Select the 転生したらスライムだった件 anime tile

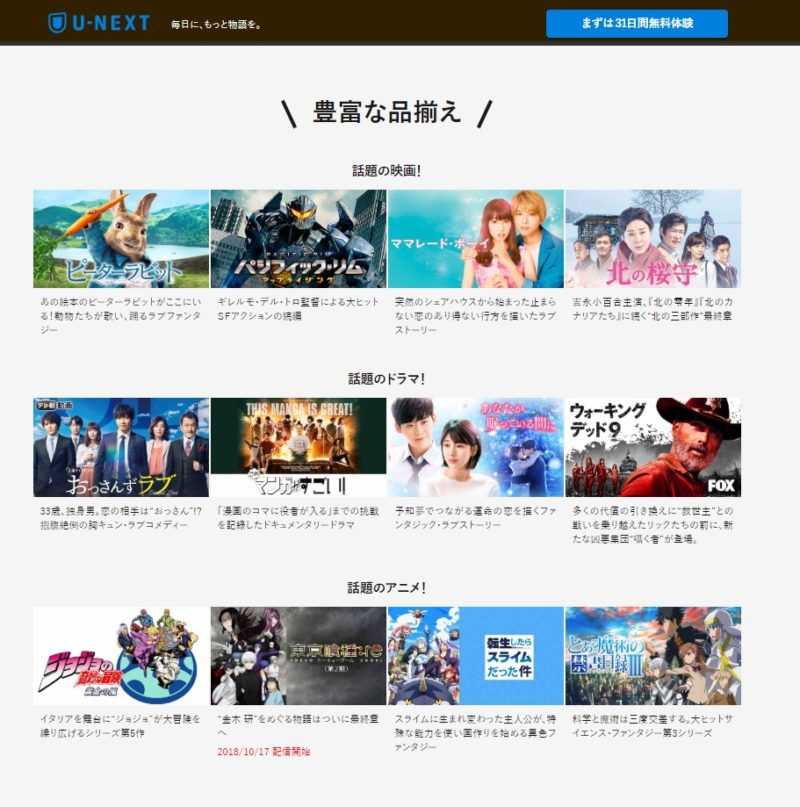point(475,655)
